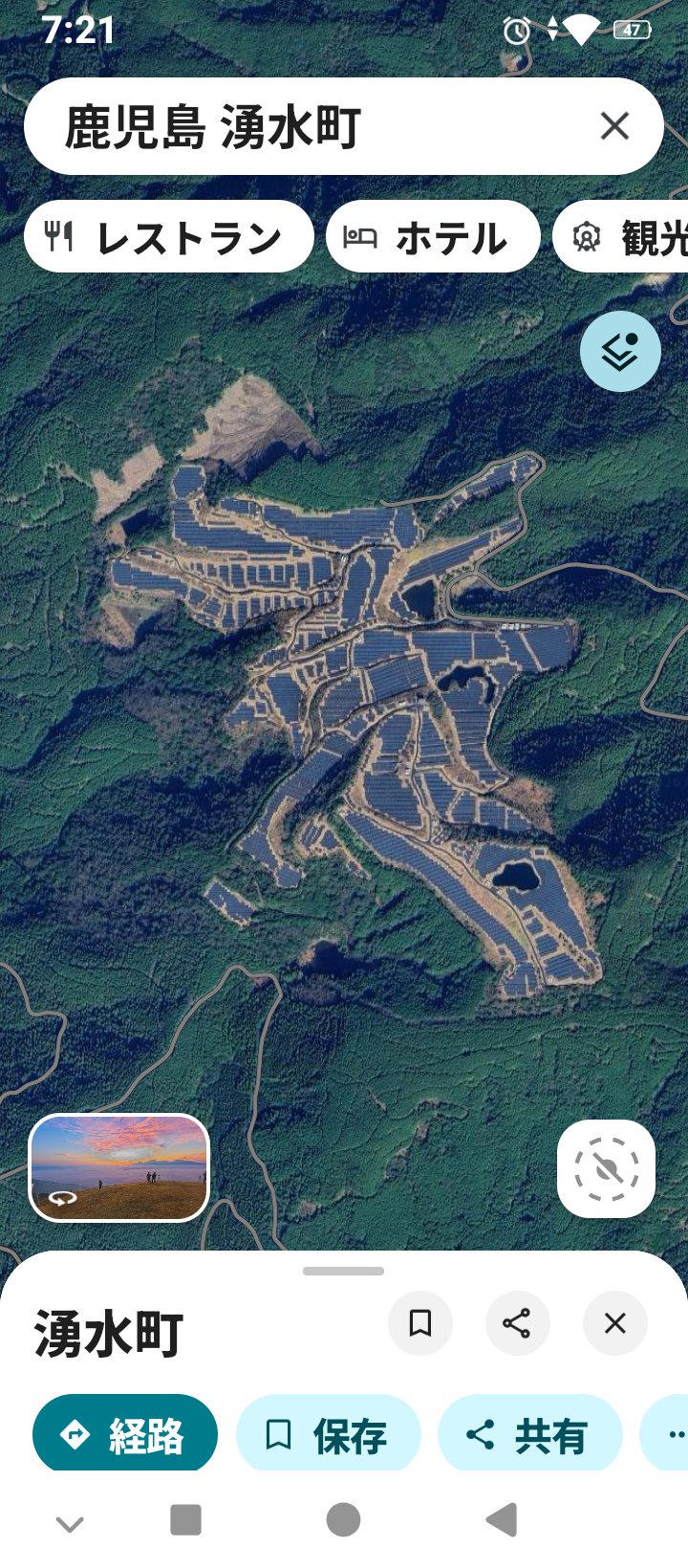Close the 湧水町 place sheet
Screen dimensions: 688x1568
tap(614, 1323)
